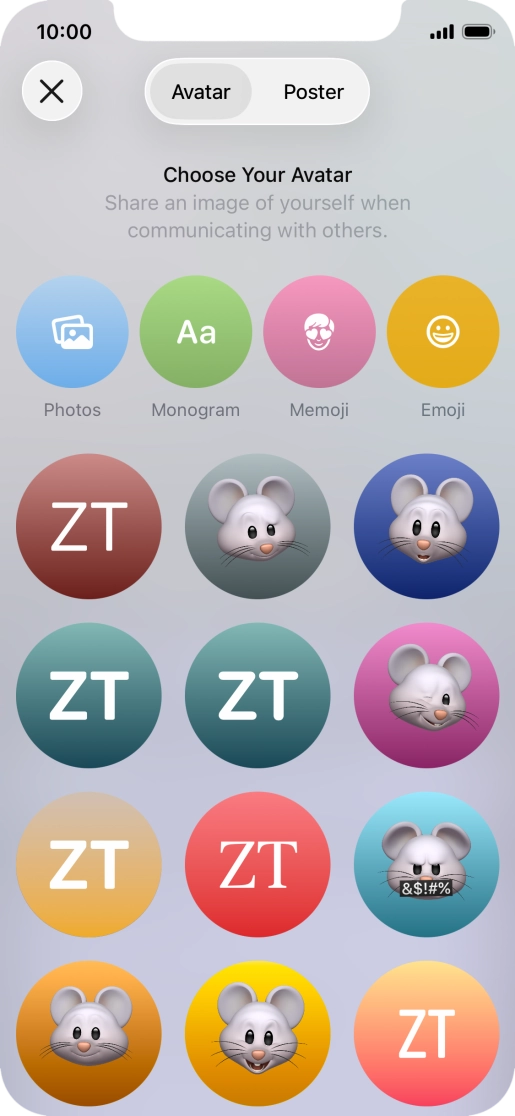Pick the Emoji avatar option
Image resolution: width=515 pixels, height=1116 pixels.
click(x=443, y=332)
